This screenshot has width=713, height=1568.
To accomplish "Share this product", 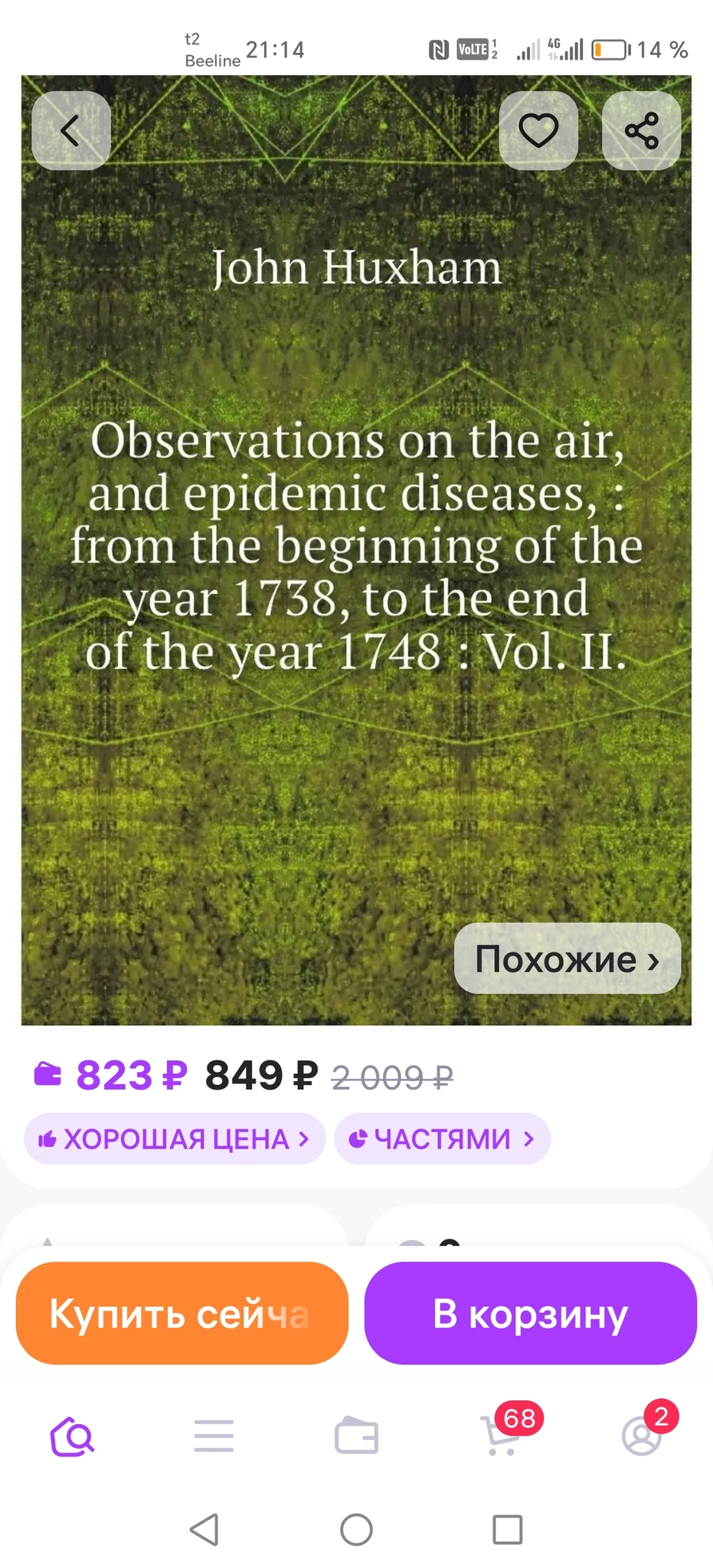I will tap(641, 131).
